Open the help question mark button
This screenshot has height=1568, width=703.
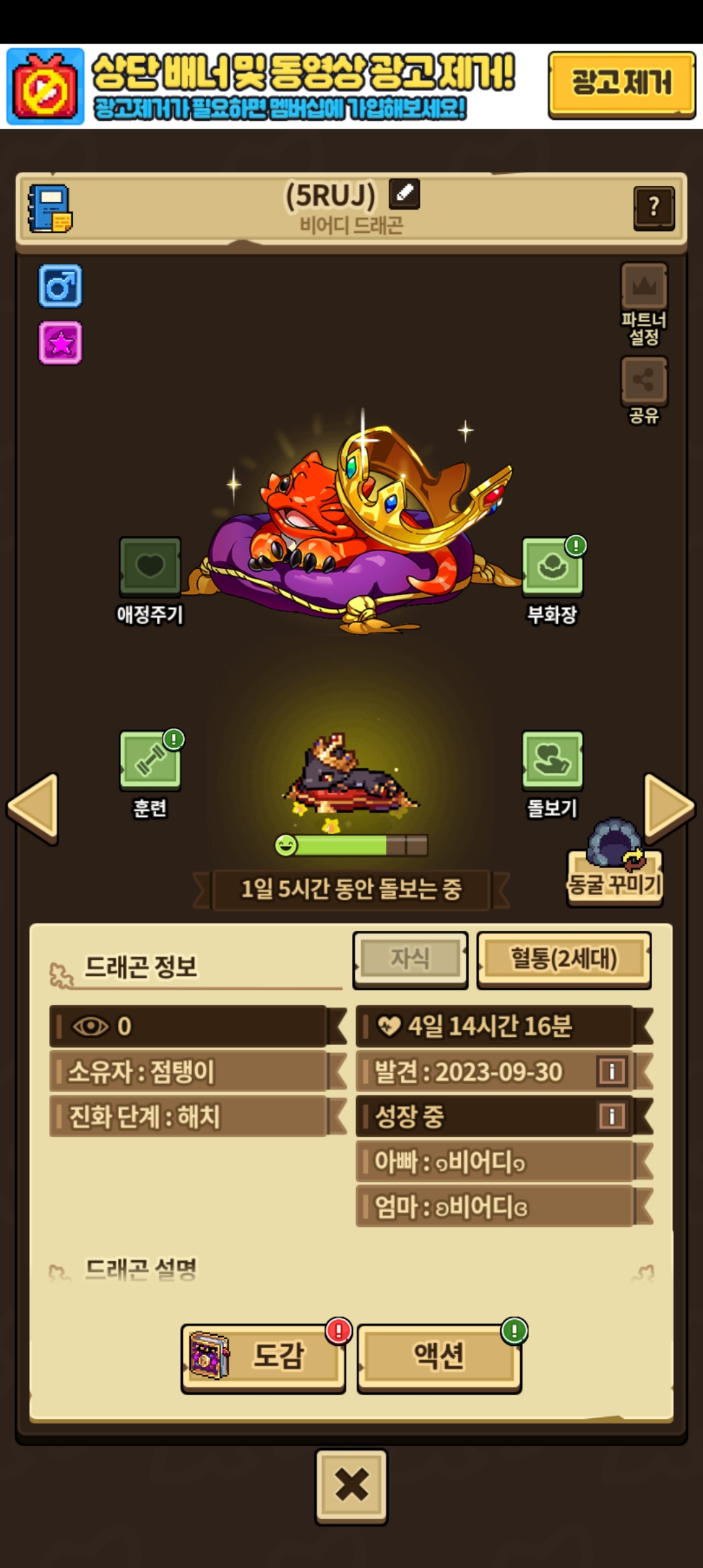[654, 208]
